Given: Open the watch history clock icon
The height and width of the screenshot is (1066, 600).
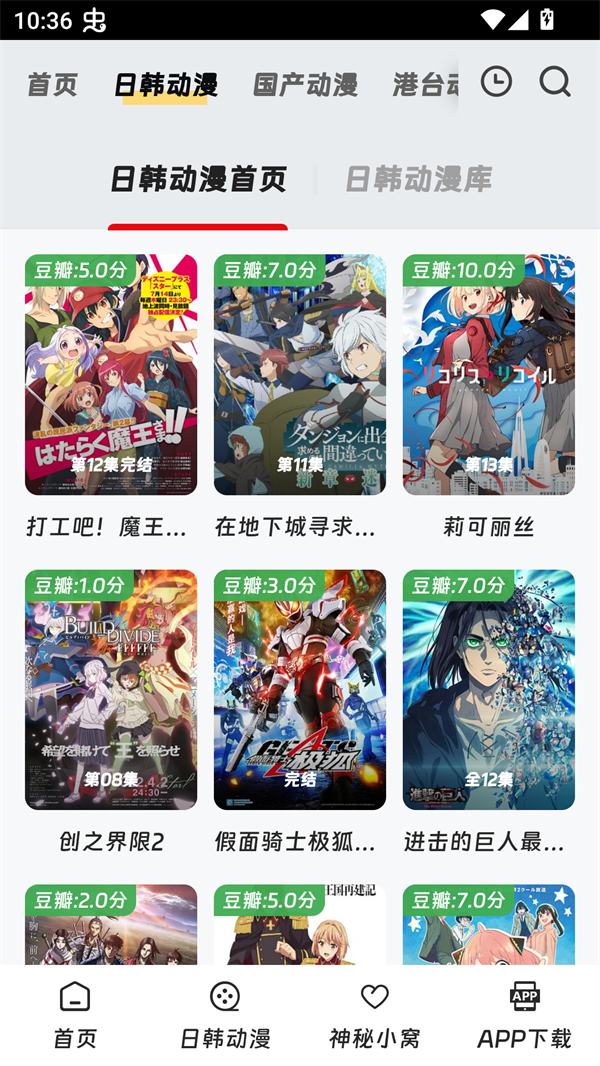Looking at the screenshot, I should [x=496, y=82].
